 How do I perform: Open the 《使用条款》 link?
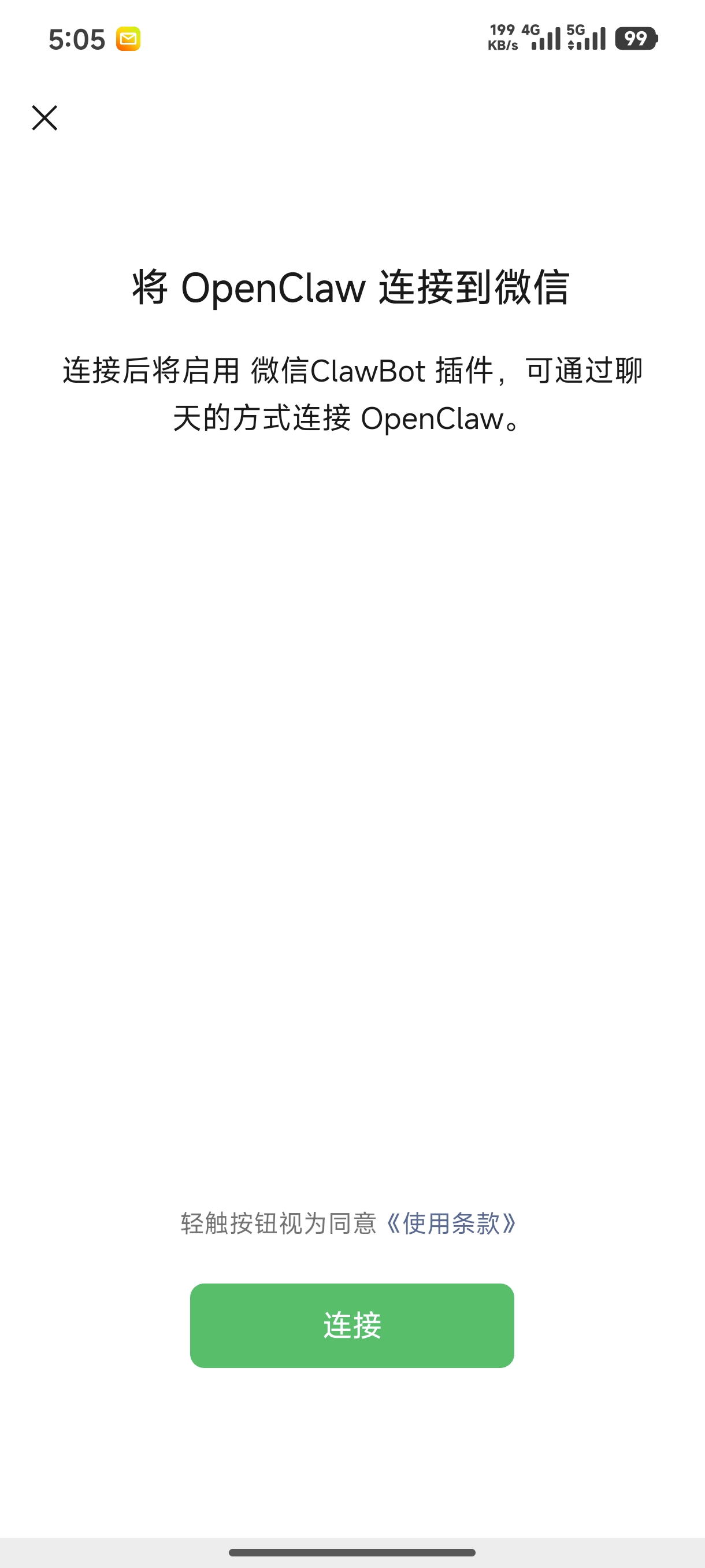[x=451, y=1223]
